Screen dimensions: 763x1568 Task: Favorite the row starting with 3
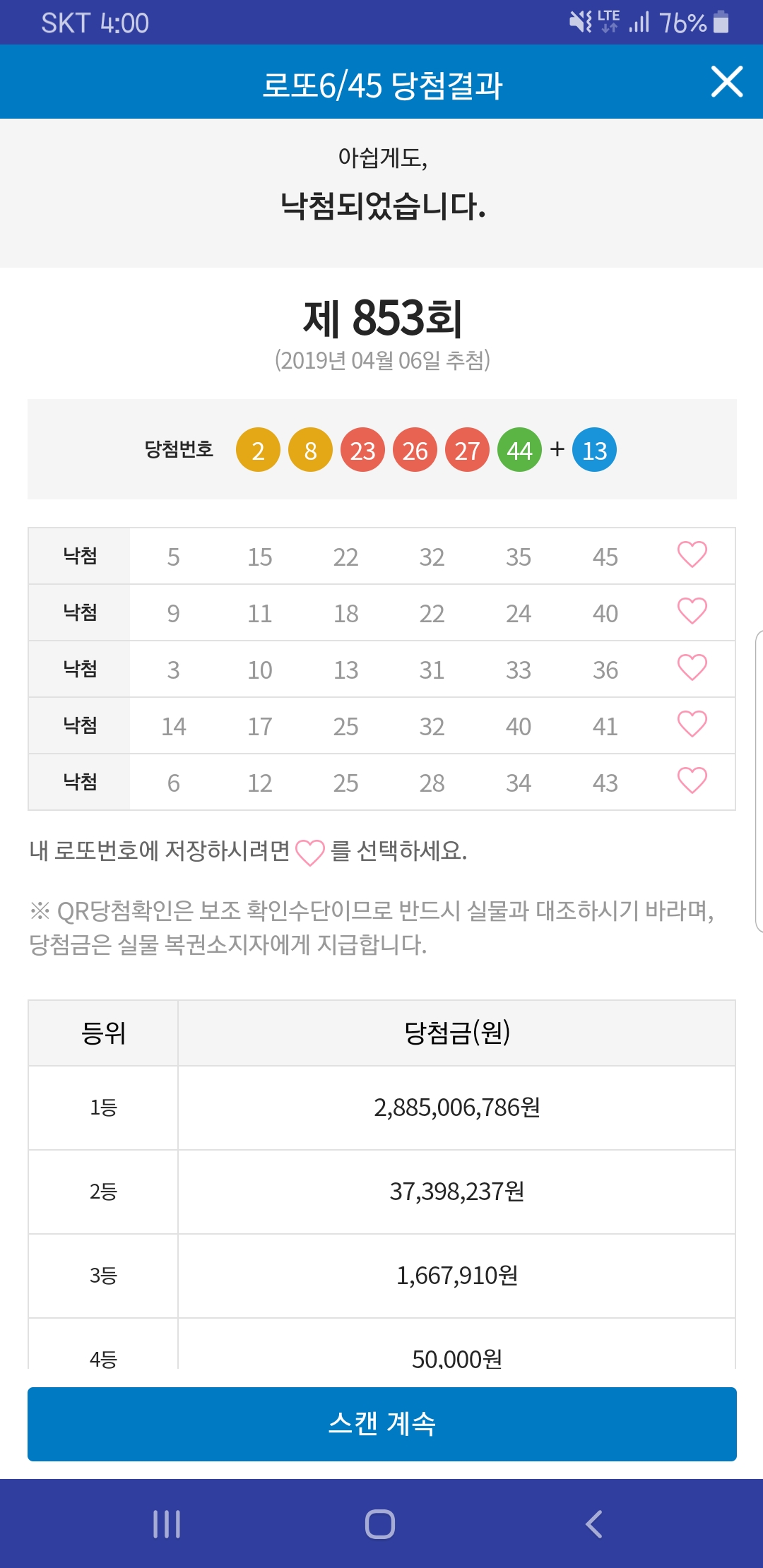coord(692,667)
